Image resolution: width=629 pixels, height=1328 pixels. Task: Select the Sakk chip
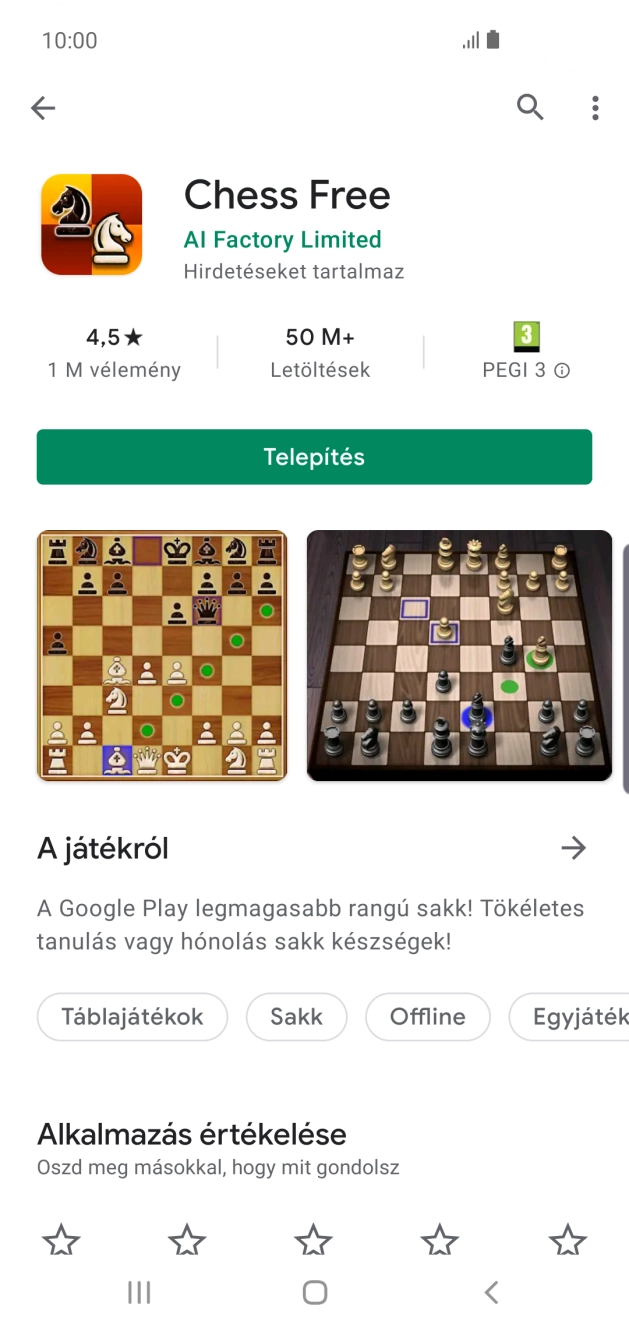point(296,1017)
